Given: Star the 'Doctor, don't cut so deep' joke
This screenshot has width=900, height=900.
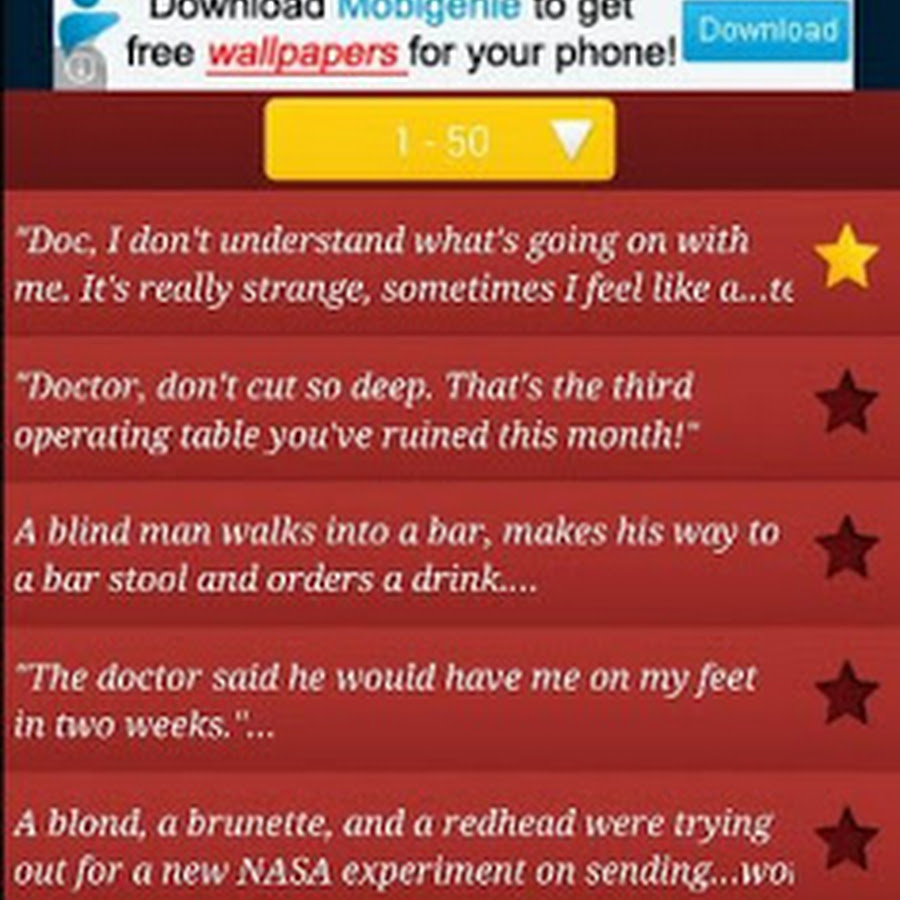Looking at the screenshot, I should point(846,402).
